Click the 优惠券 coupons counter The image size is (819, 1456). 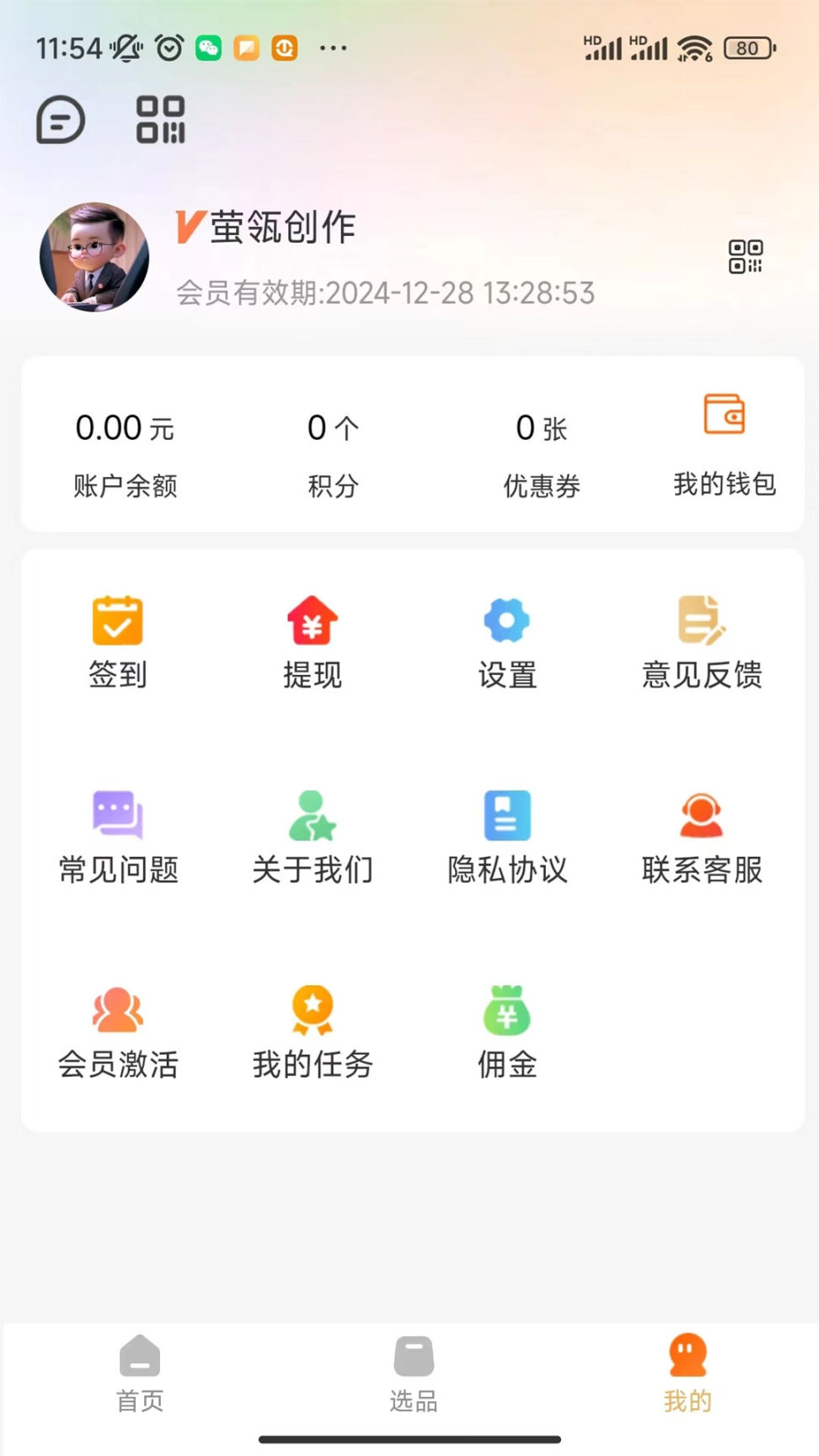542,452
